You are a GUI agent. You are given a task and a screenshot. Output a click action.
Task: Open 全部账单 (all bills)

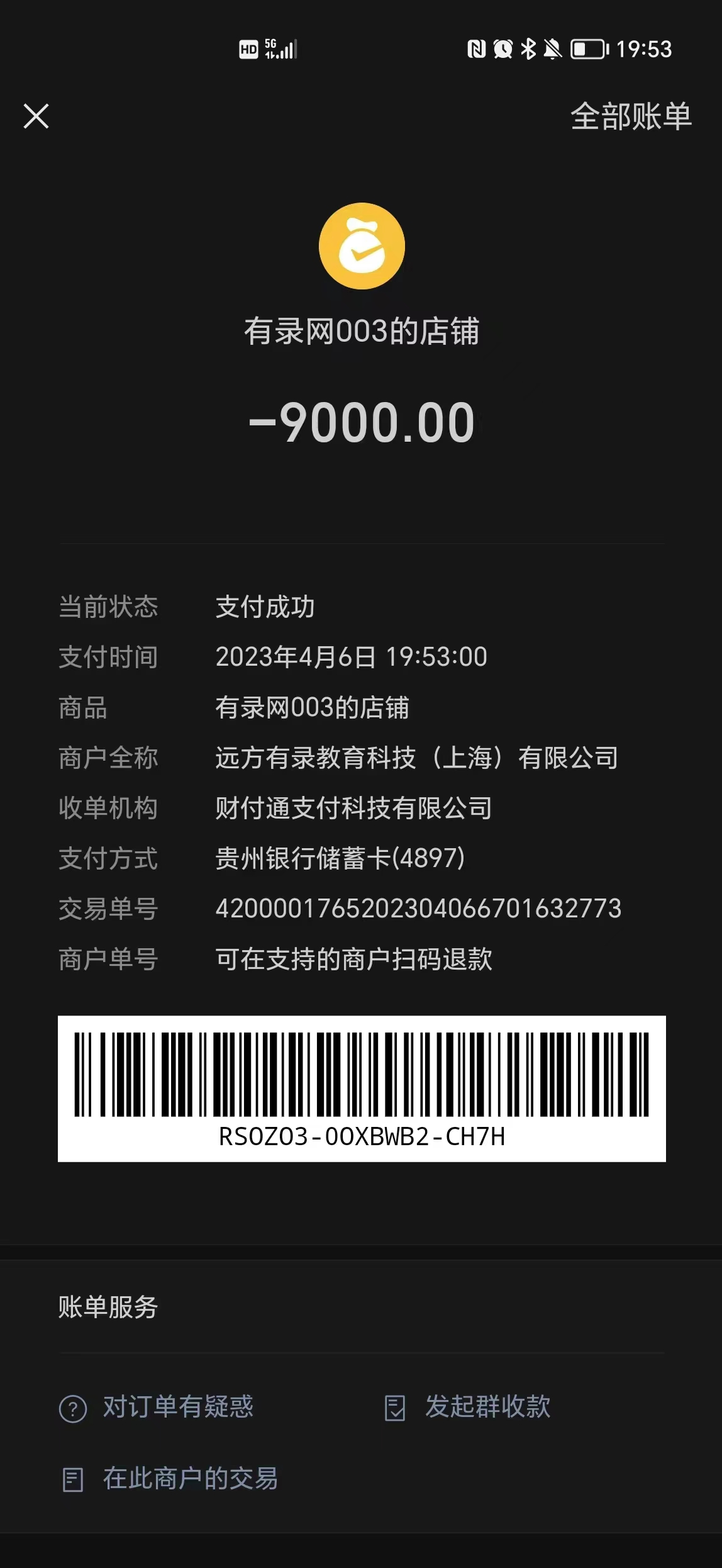point(630,116)
